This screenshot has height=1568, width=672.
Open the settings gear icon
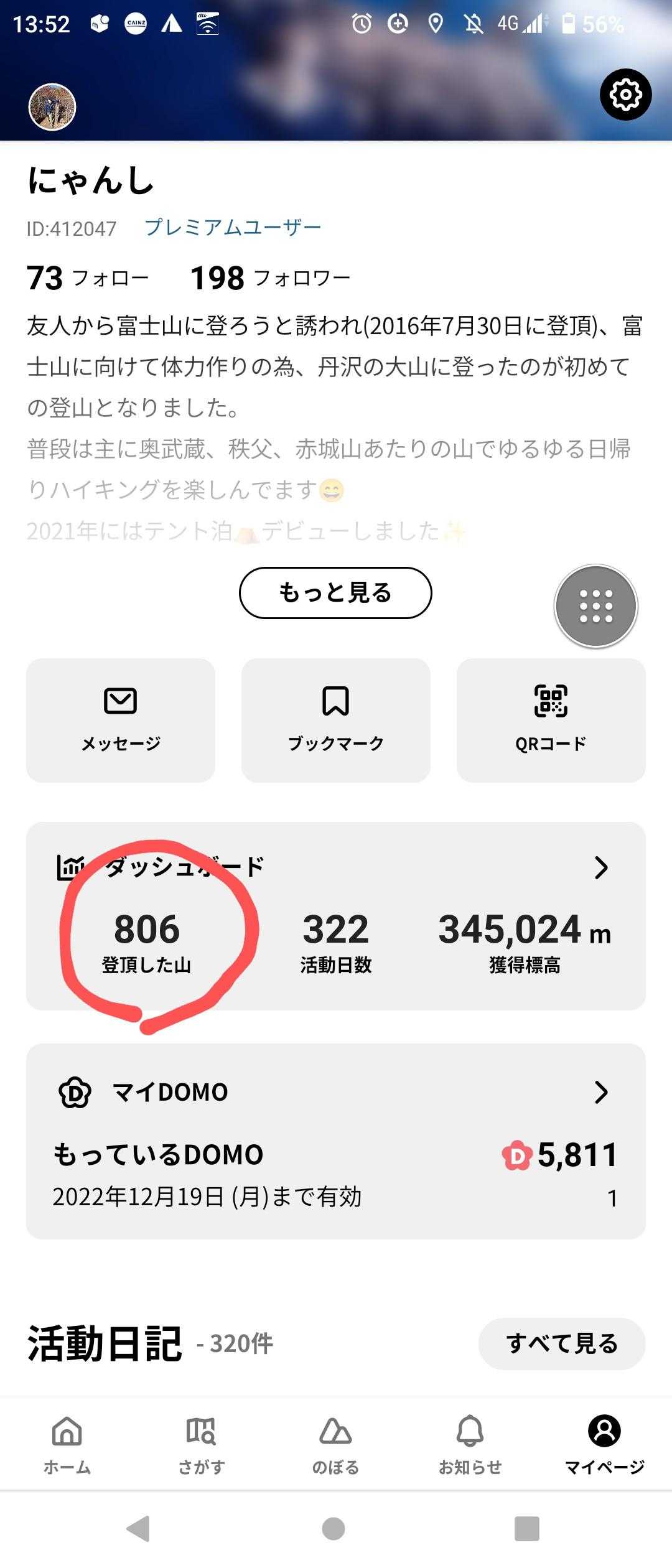click(625, 95)
